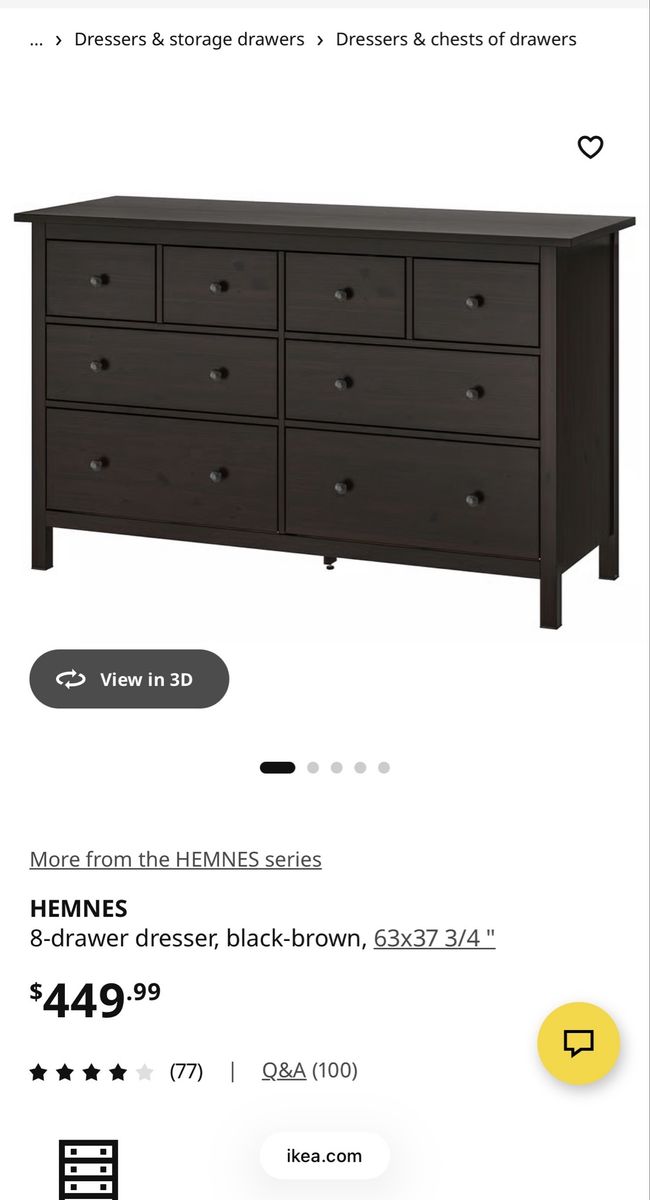View the dresser in 3D
The height and width of the screenshot is (1200, 650).
pyautogui.click(x=129, y=679)
